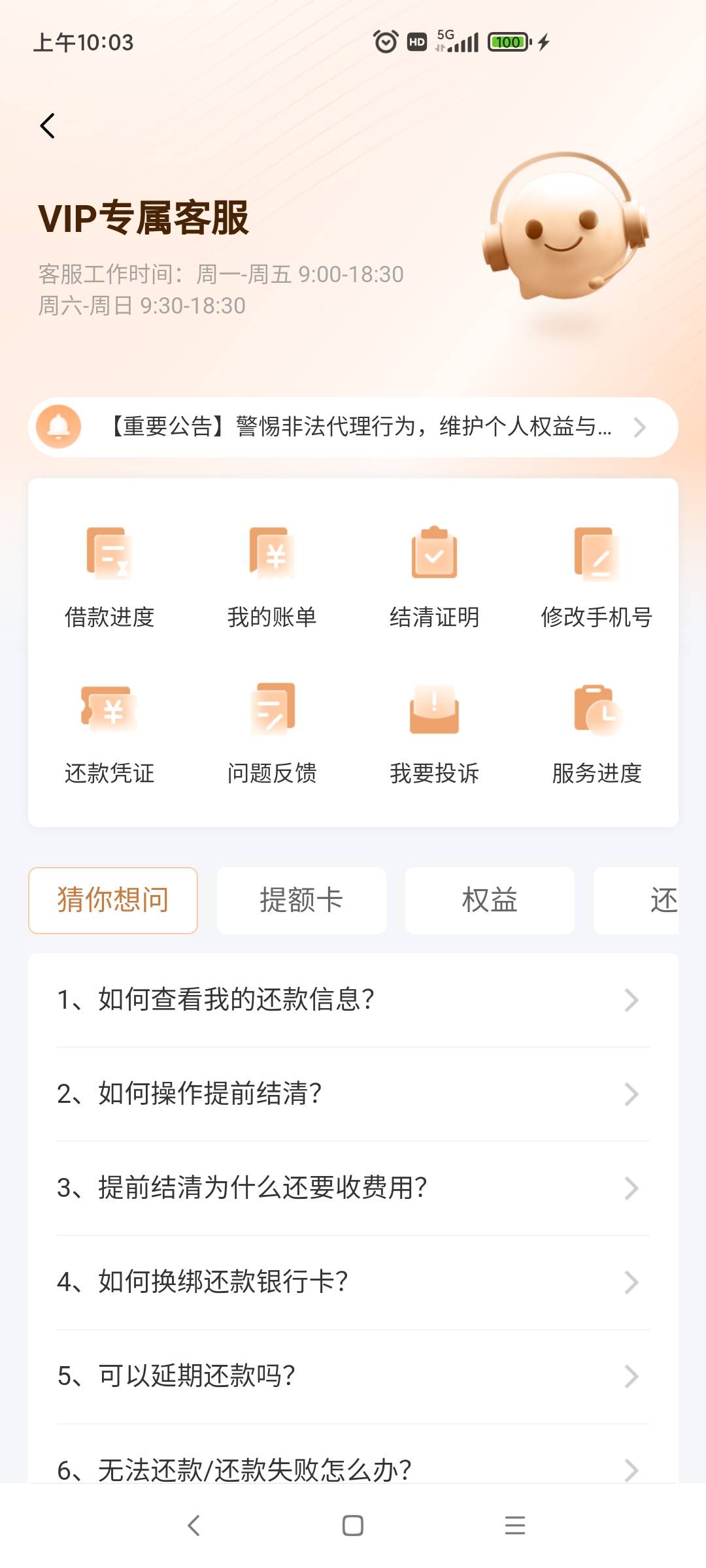Screen dimensions: 706x1568
Task: Open the 重要公告 announcement banner
Action: 353,427
